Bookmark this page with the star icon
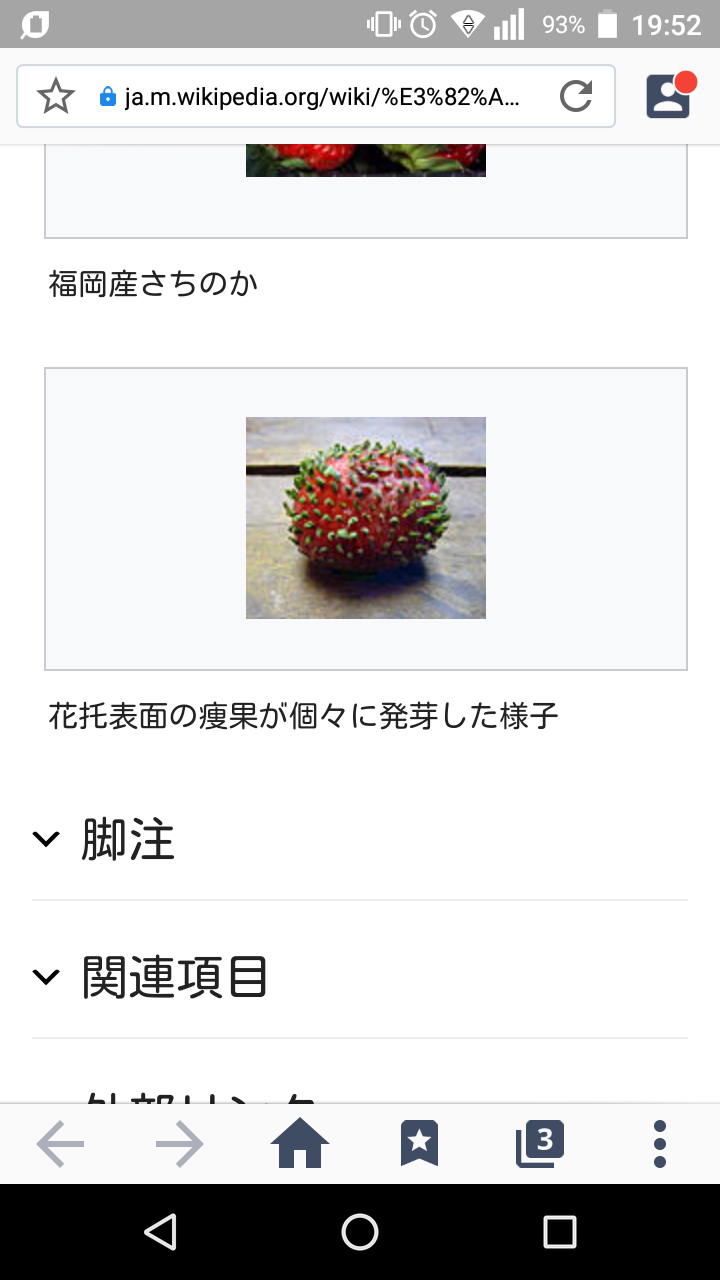This screenshot has width=720, height=1280. (56, 96)
